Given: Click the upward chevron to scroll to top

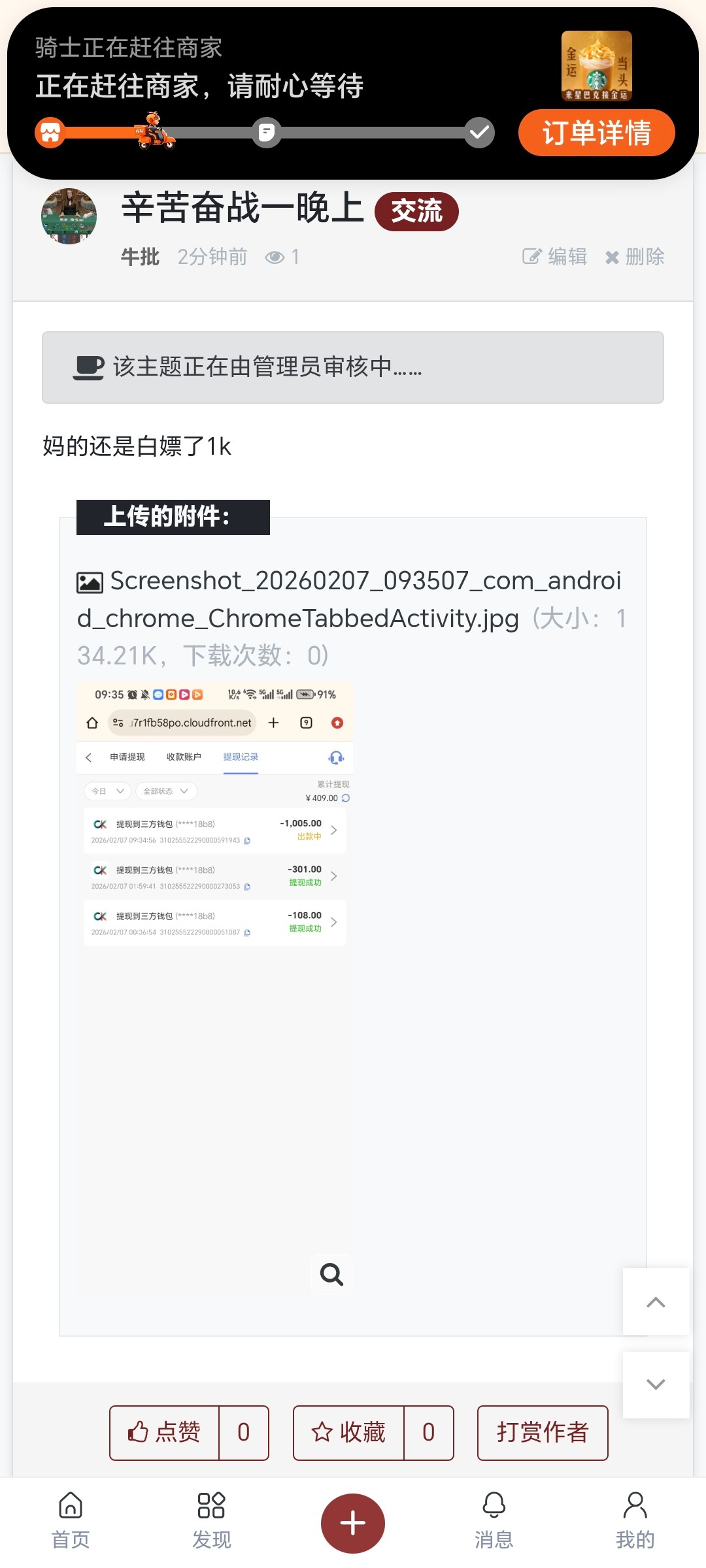Looking at the screenshot, I should 656,1303.
